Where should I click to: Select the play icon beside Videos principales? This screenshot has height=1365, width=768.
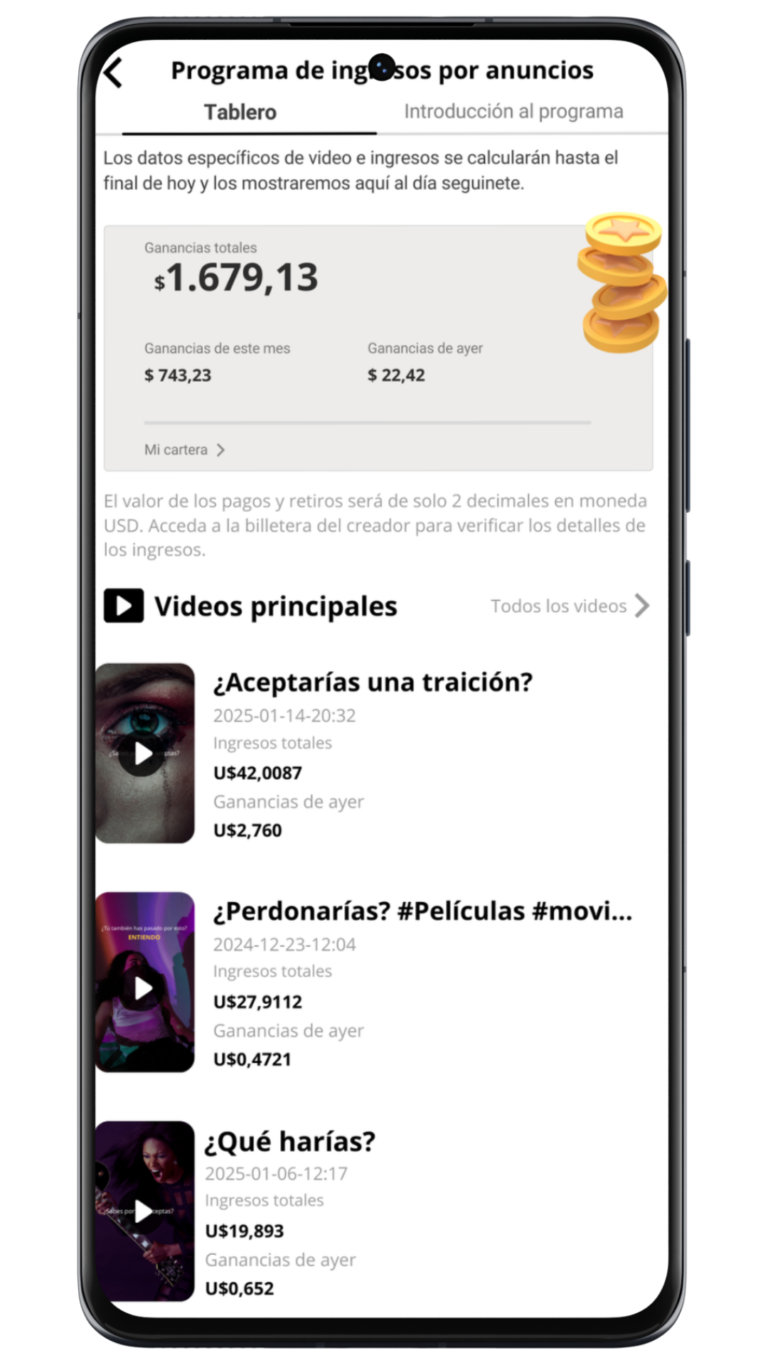pos(124,605)
